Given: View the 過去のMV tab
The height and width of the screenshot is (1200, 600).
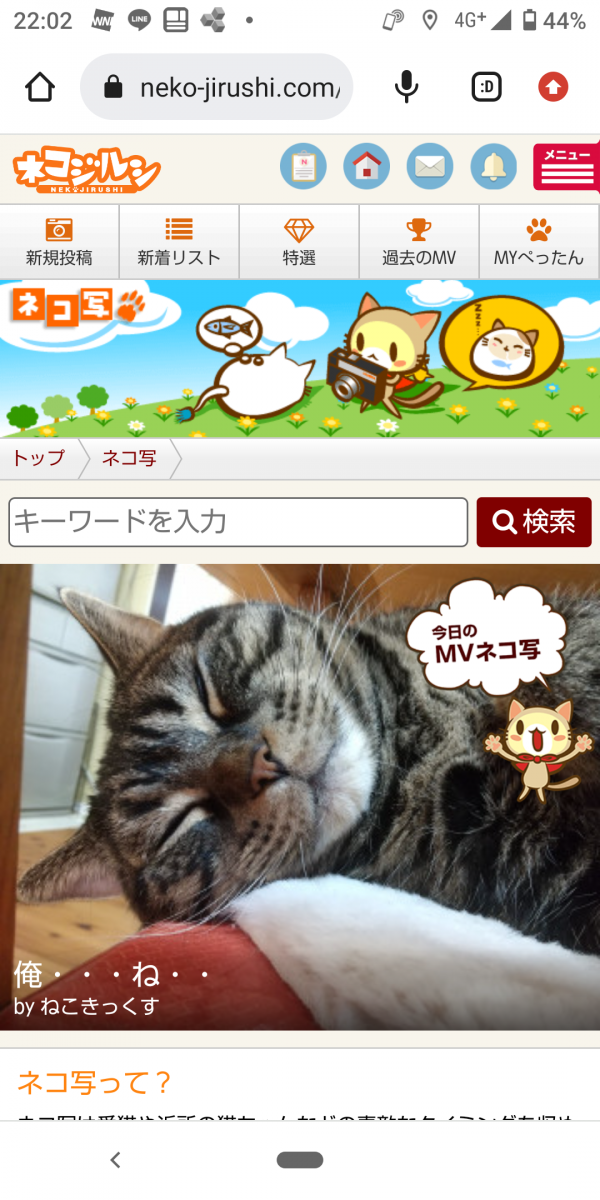Looking at the screenshot, I should tap(419, 241).
